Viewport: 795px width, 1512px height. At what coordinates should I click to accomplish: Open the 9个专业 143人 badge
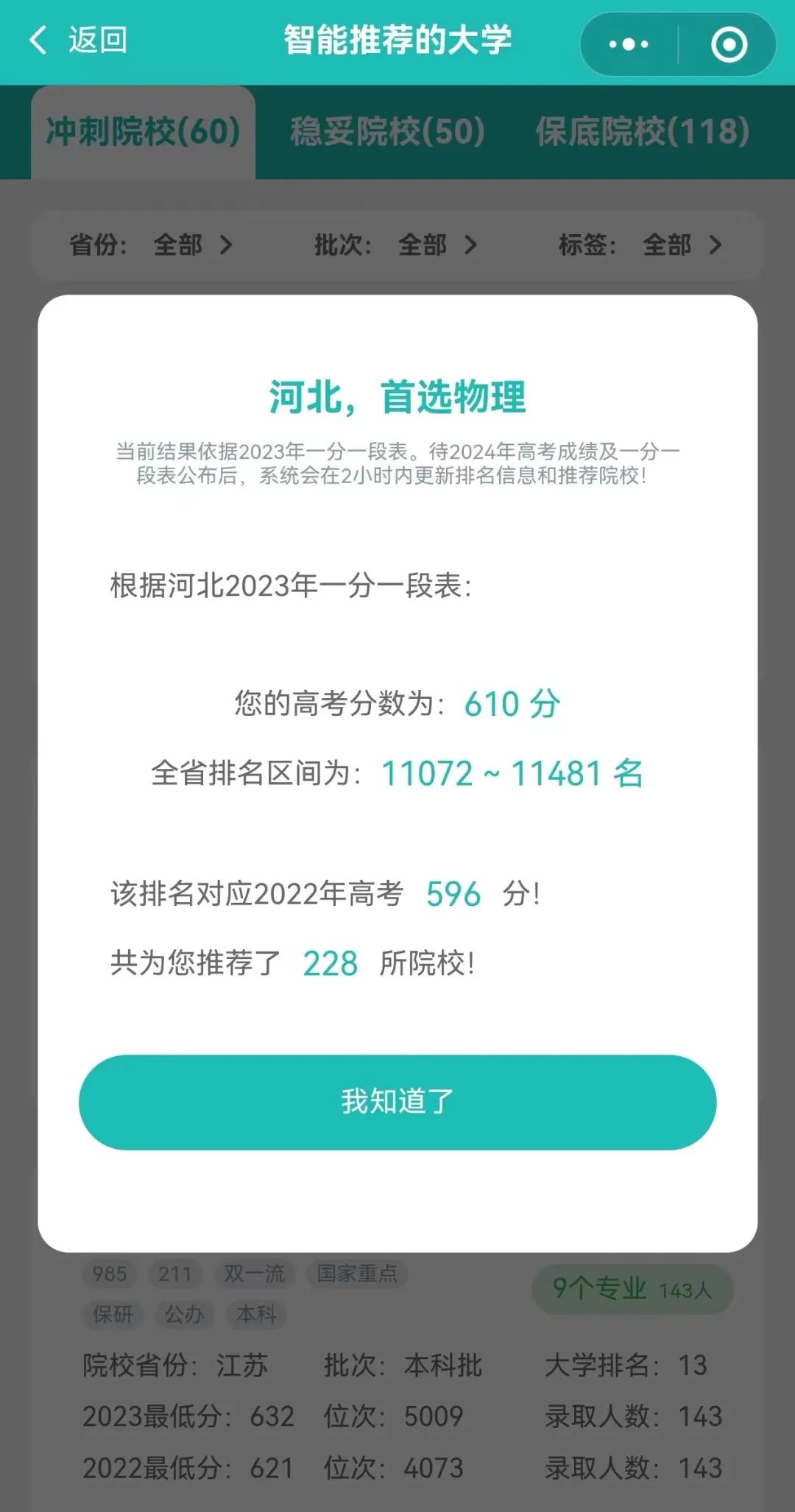coord(633,1290)
